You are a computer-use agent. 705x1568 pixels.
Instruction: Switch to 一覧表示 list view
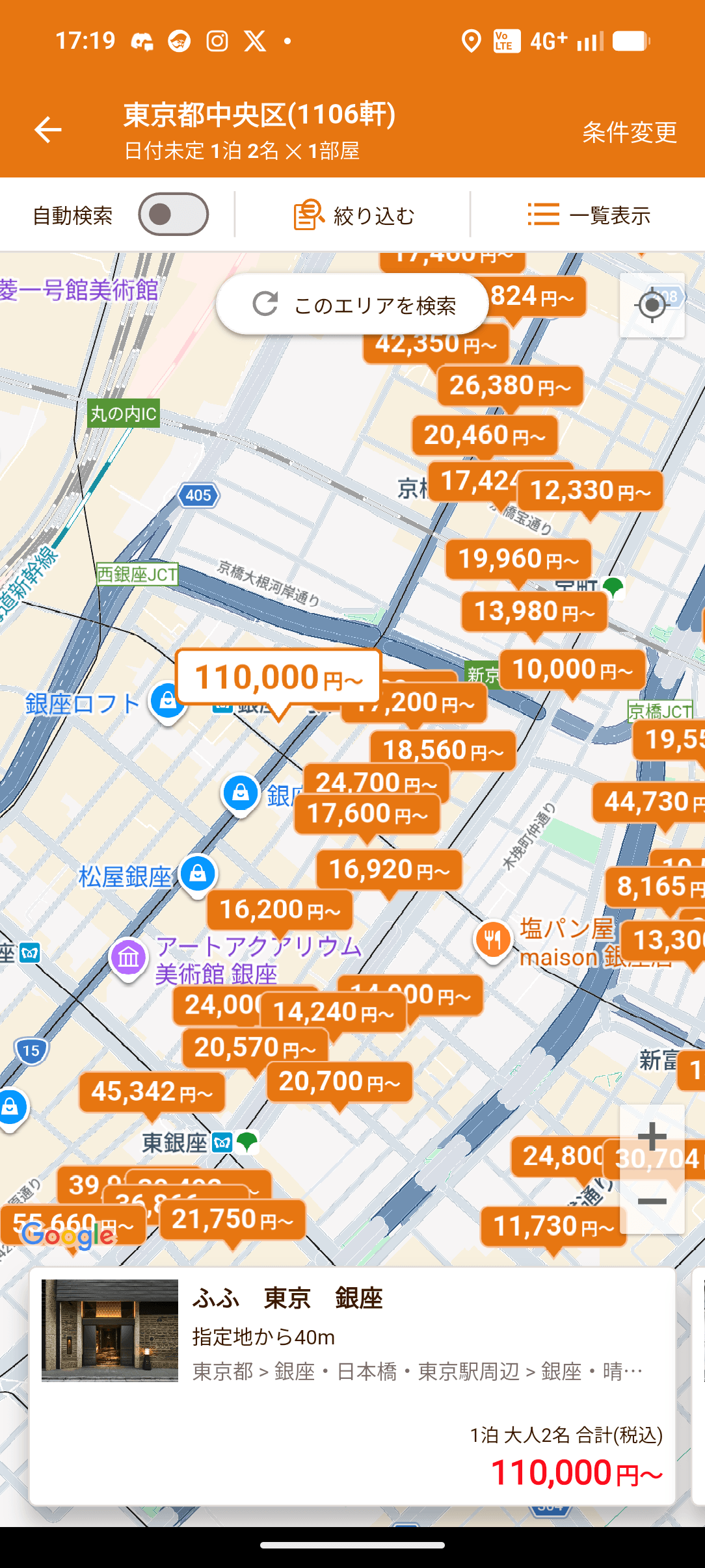(x=589, y=215)
